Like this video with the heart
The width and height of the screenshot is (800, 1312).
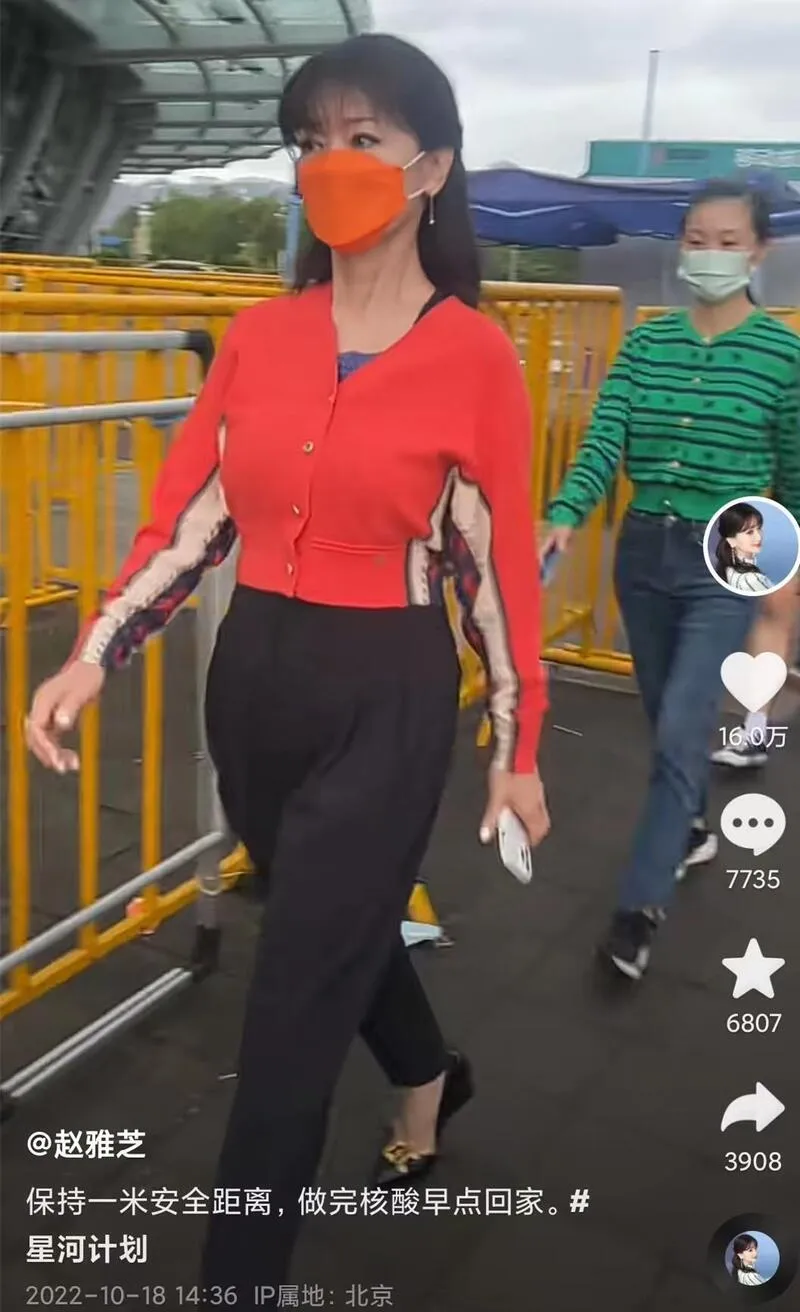pos(753,682)
